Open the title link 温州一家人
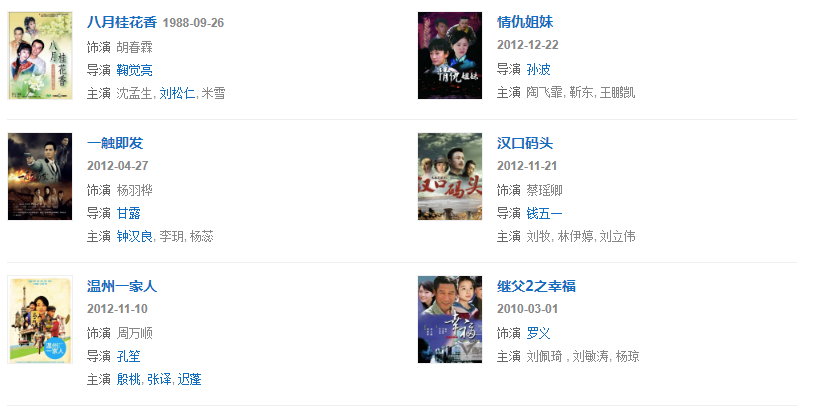 (x=121, y=286)
